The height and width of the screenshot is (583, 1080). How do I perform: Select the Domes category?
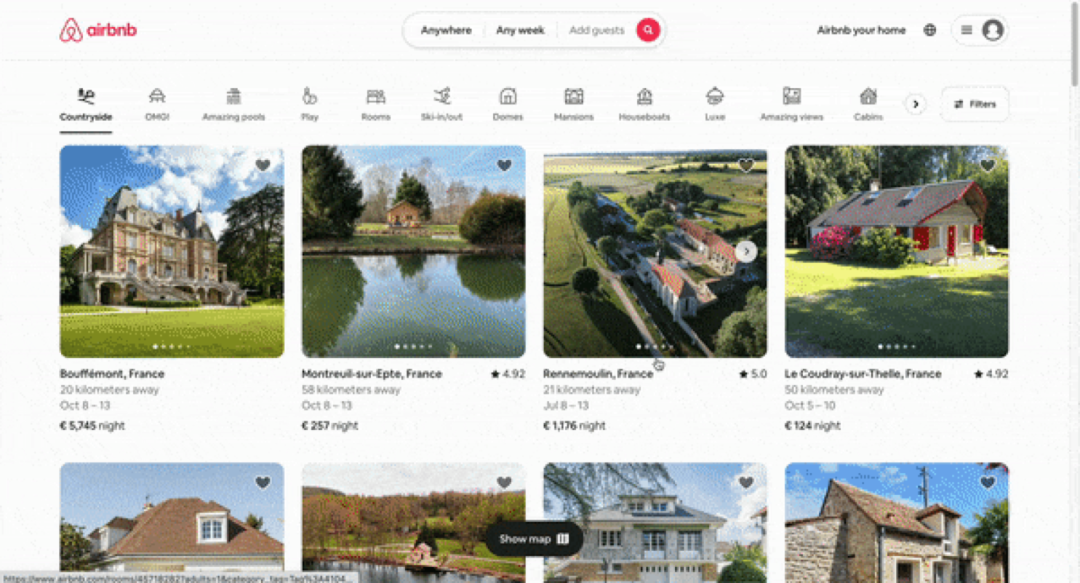(508, 103)
